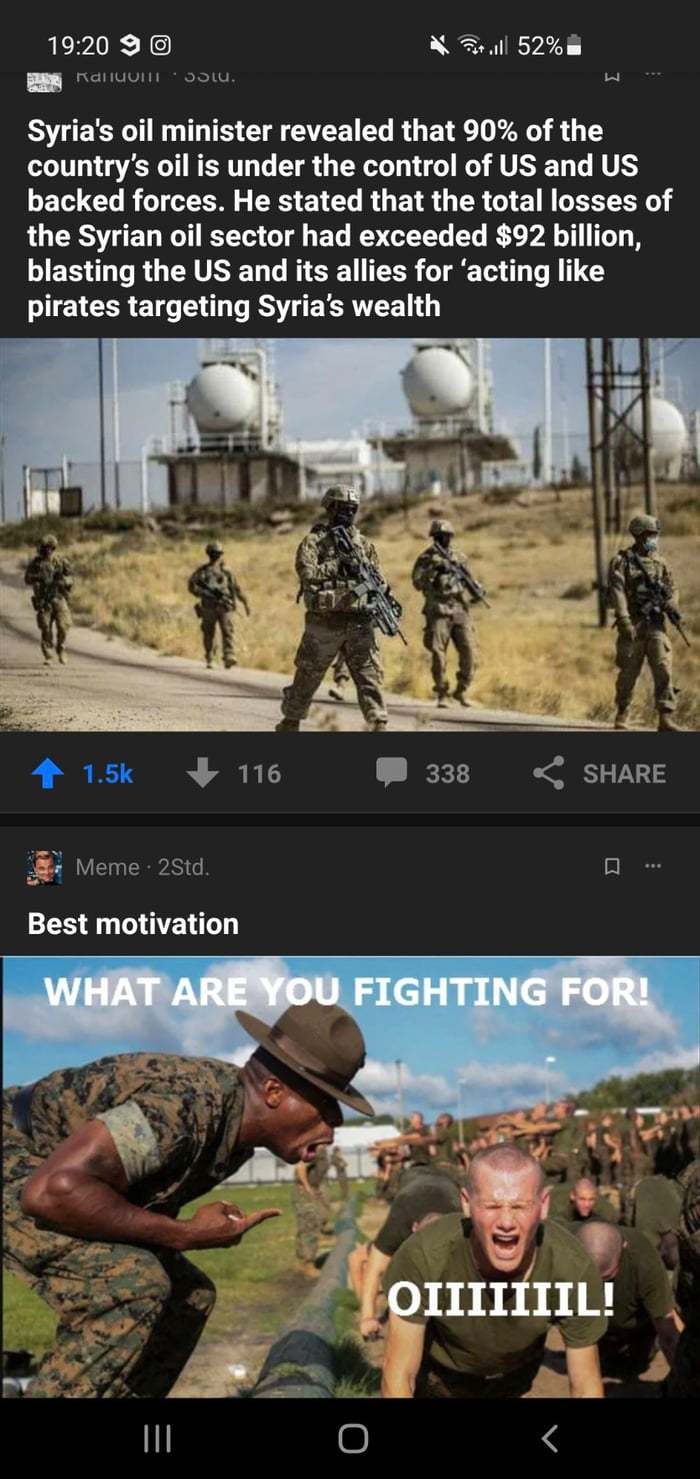Bookmark the Best motivation post

614,866
